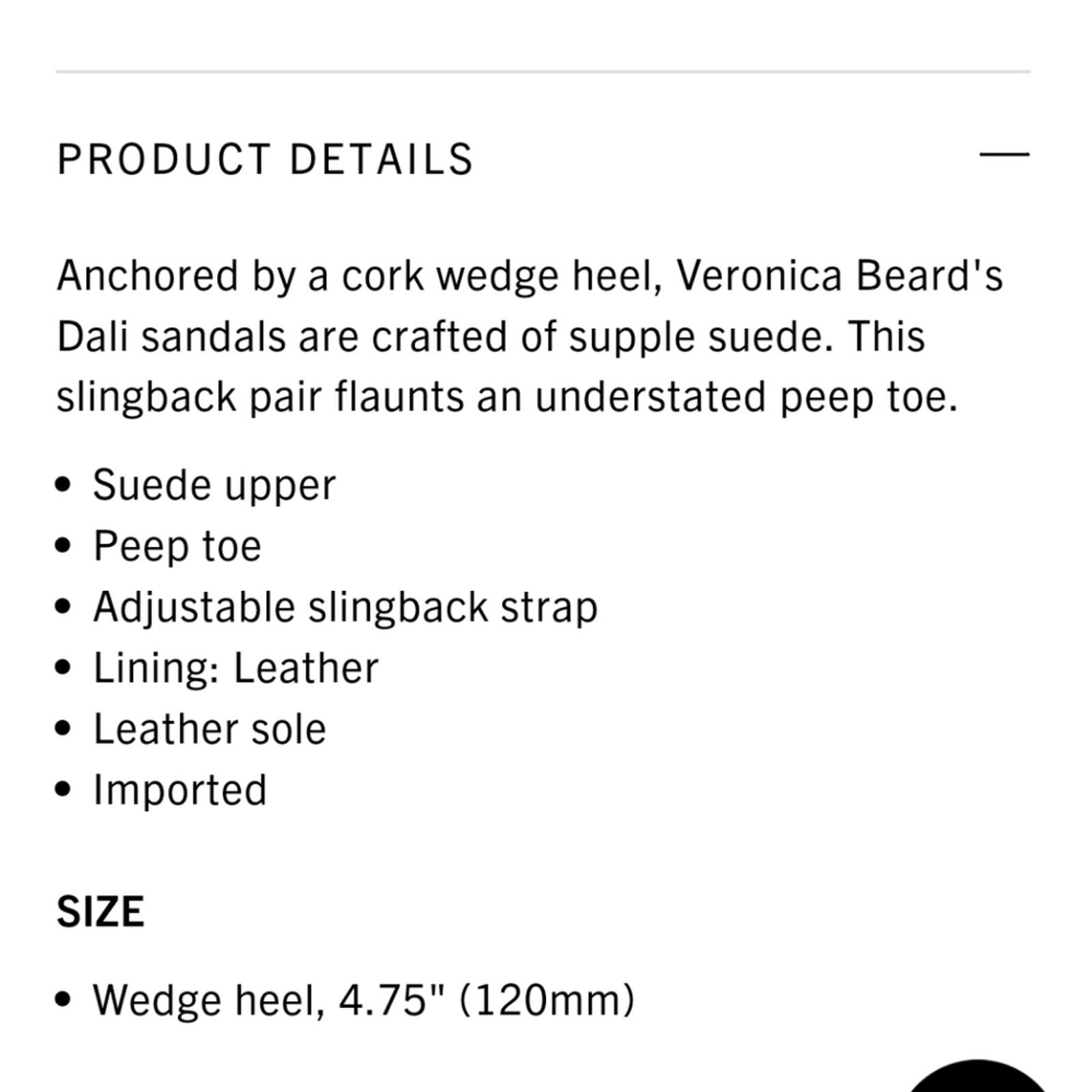Collapse the Product Details section
Image resolution: width=1092 pixels, height=1092 pixels.
[1004, 155]
